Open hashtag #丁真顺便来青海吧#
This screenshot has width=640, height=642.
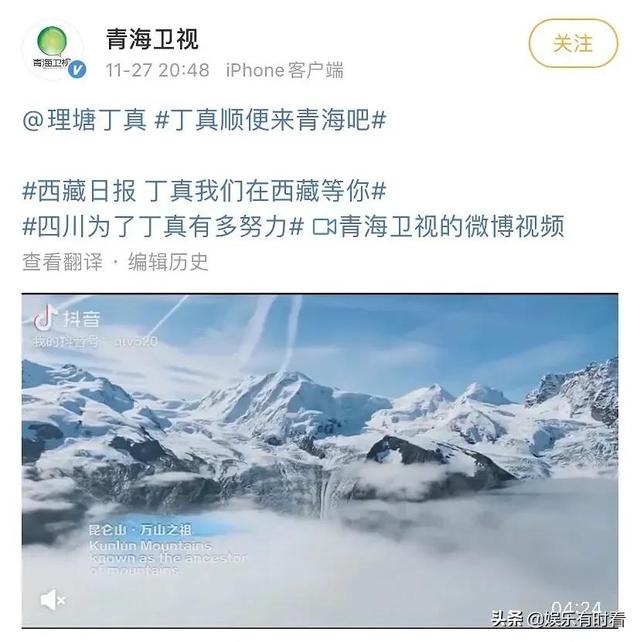pos(271,121)
